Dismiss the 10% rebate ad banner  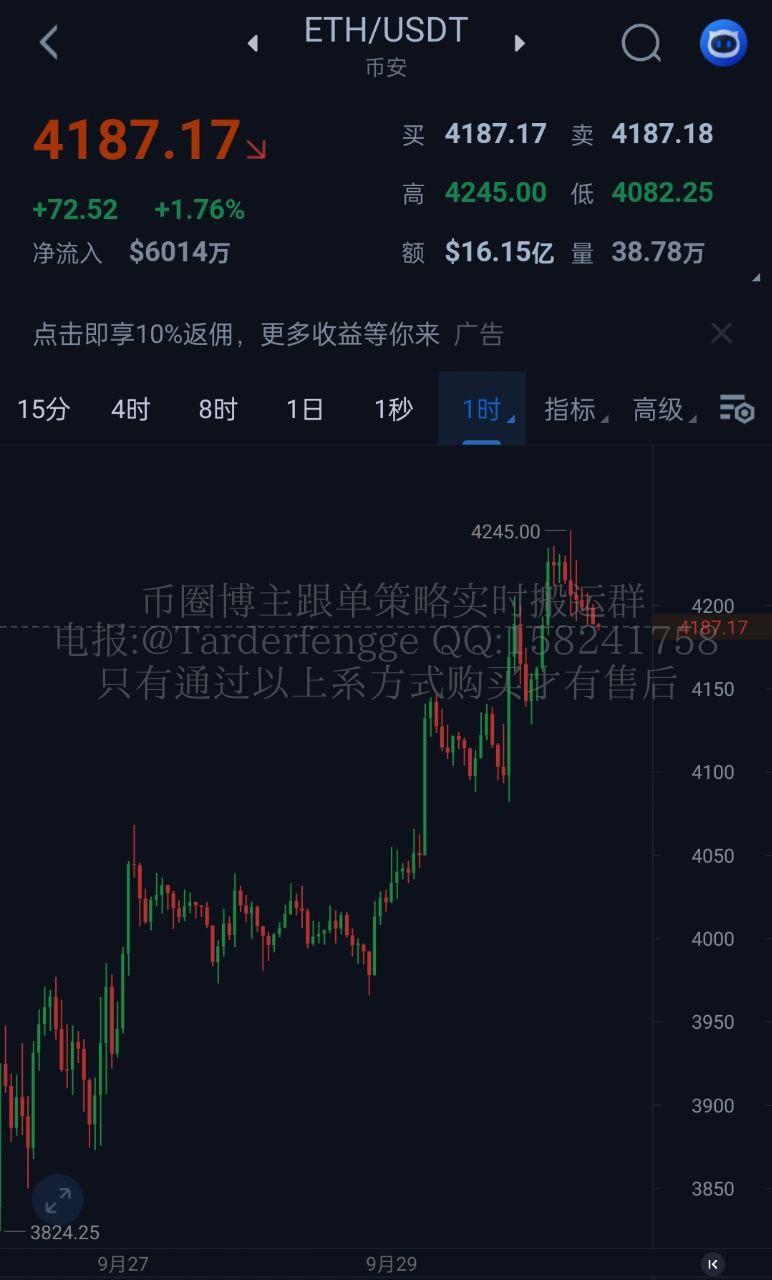[721, 334]
